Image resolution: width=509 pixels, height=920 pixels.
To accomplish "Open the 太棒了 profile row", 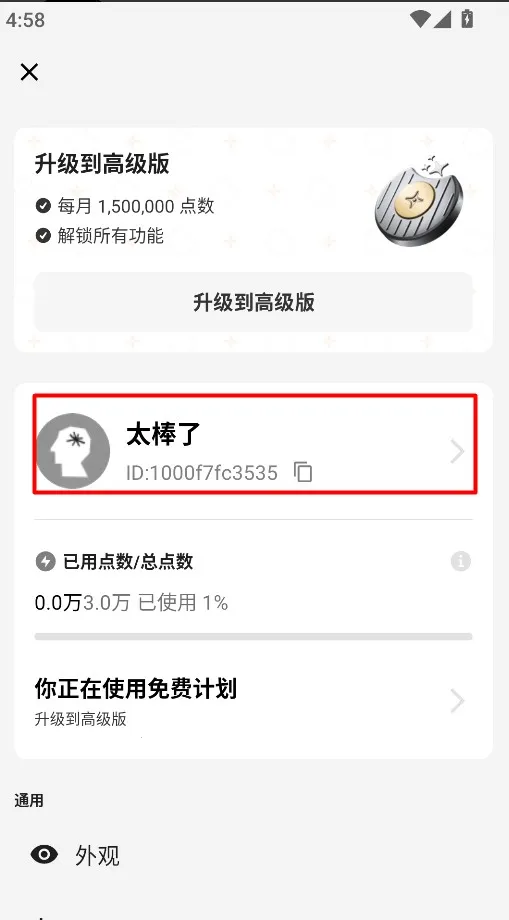I will coord(254,452).
